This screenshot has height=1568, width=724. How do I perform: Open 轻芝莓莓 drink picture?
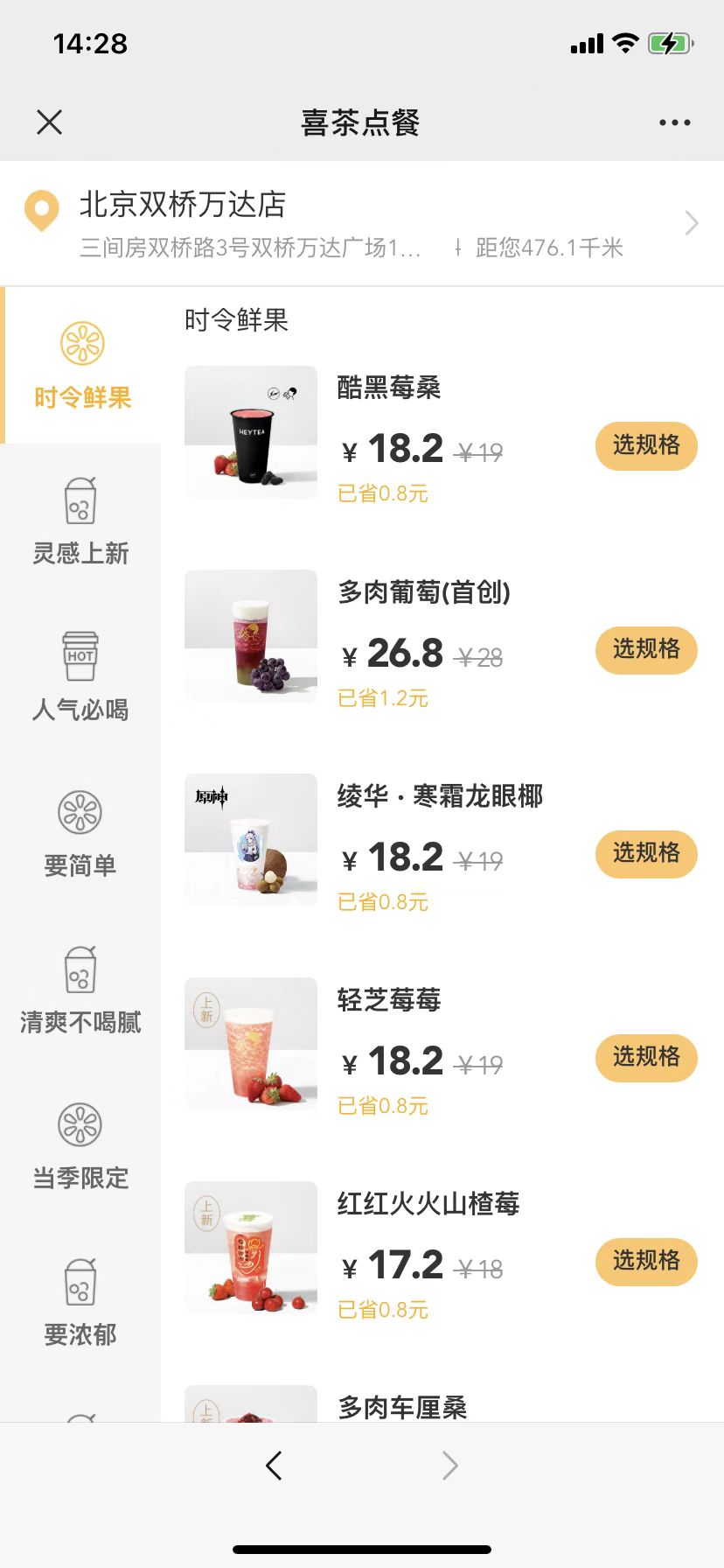coord(251,1044)
